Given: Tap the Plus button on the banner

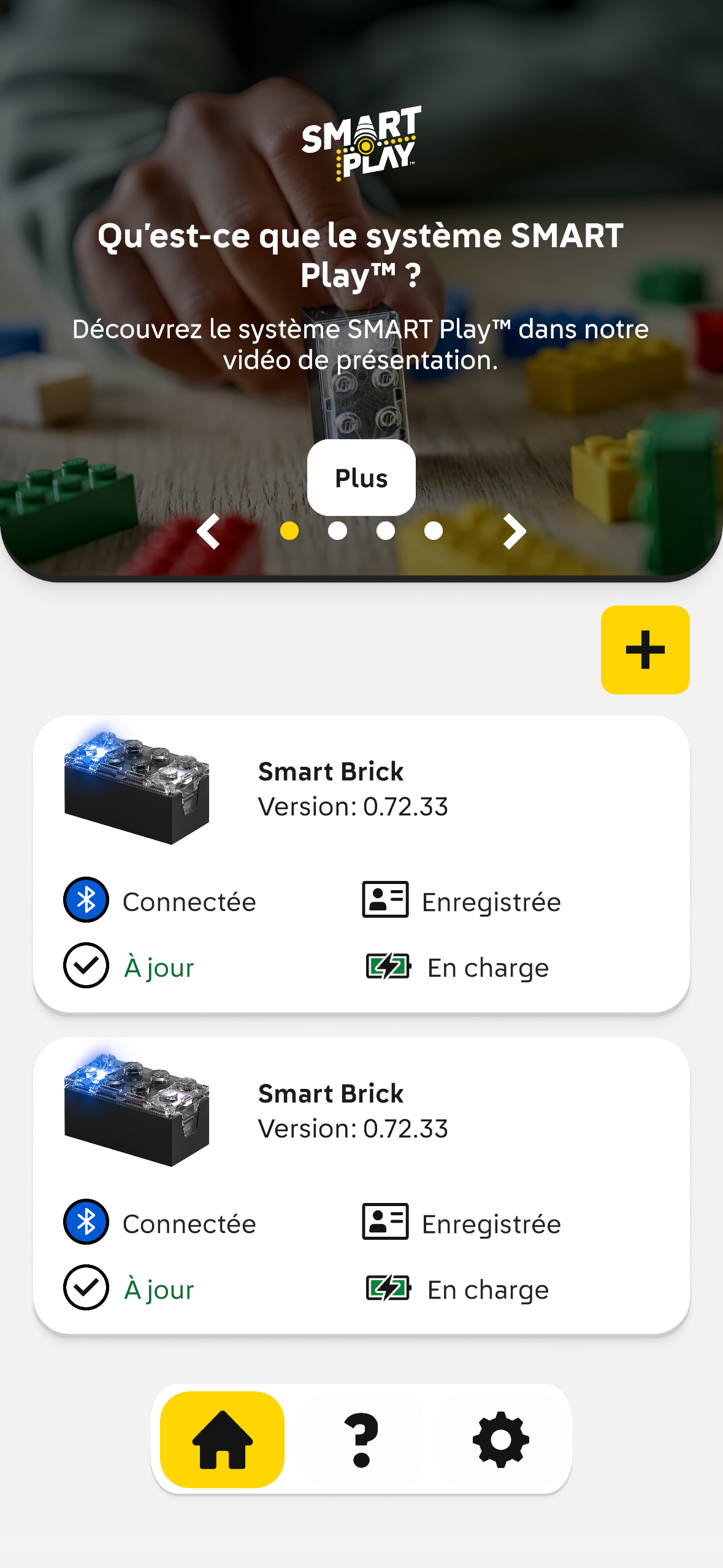Looking at the screenshot, I should (361, 478).
